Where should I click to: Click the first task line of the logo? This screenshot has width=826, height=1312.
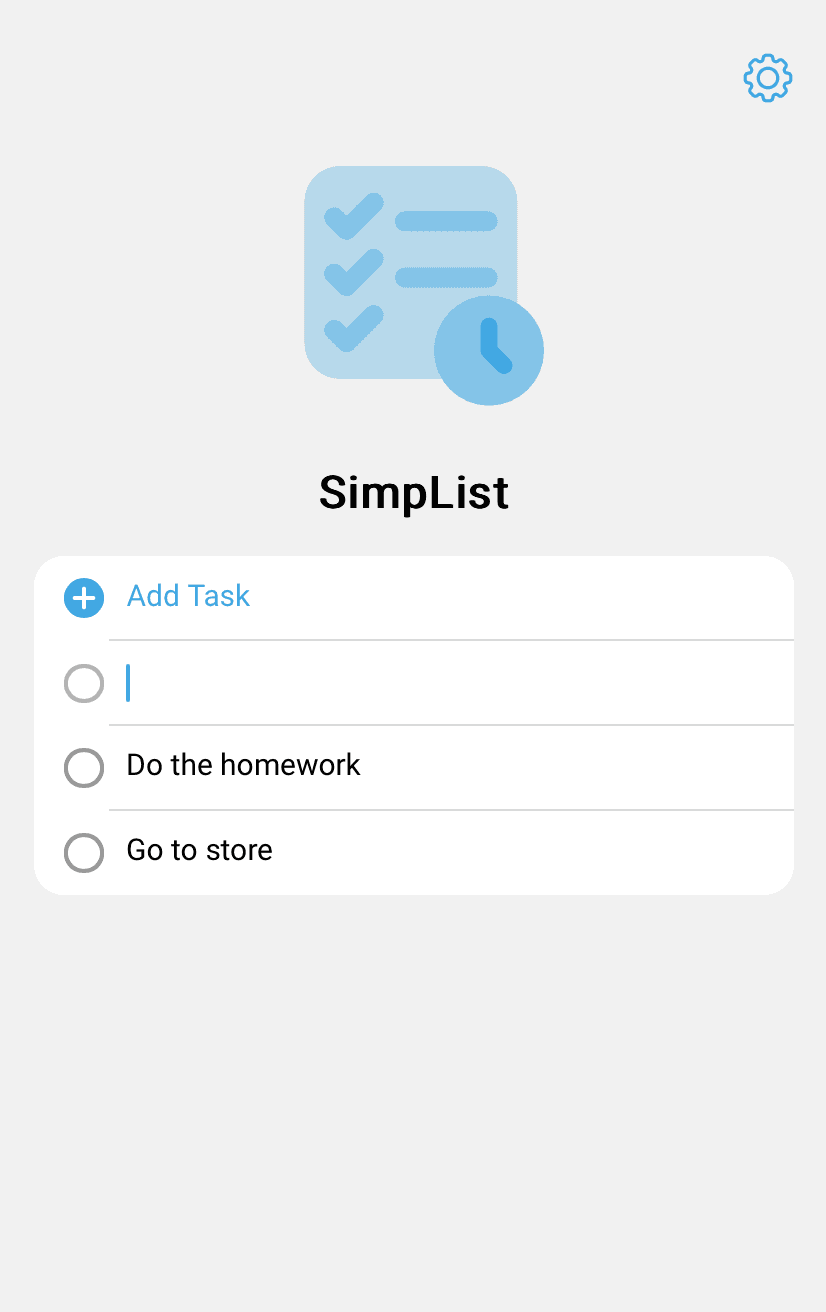tap(446, 222)
